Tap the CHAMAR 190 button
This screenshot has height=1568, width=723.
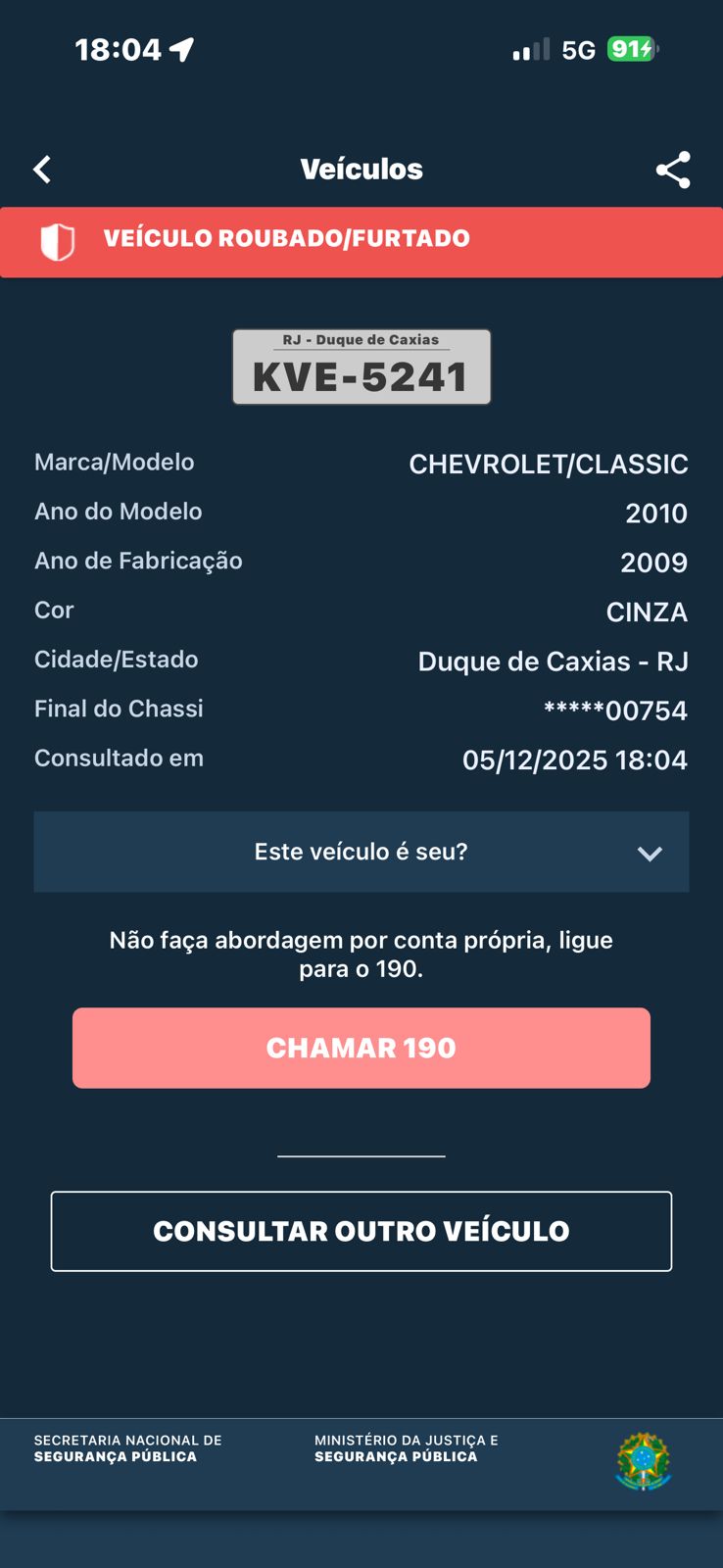(x=361, y=1048)
